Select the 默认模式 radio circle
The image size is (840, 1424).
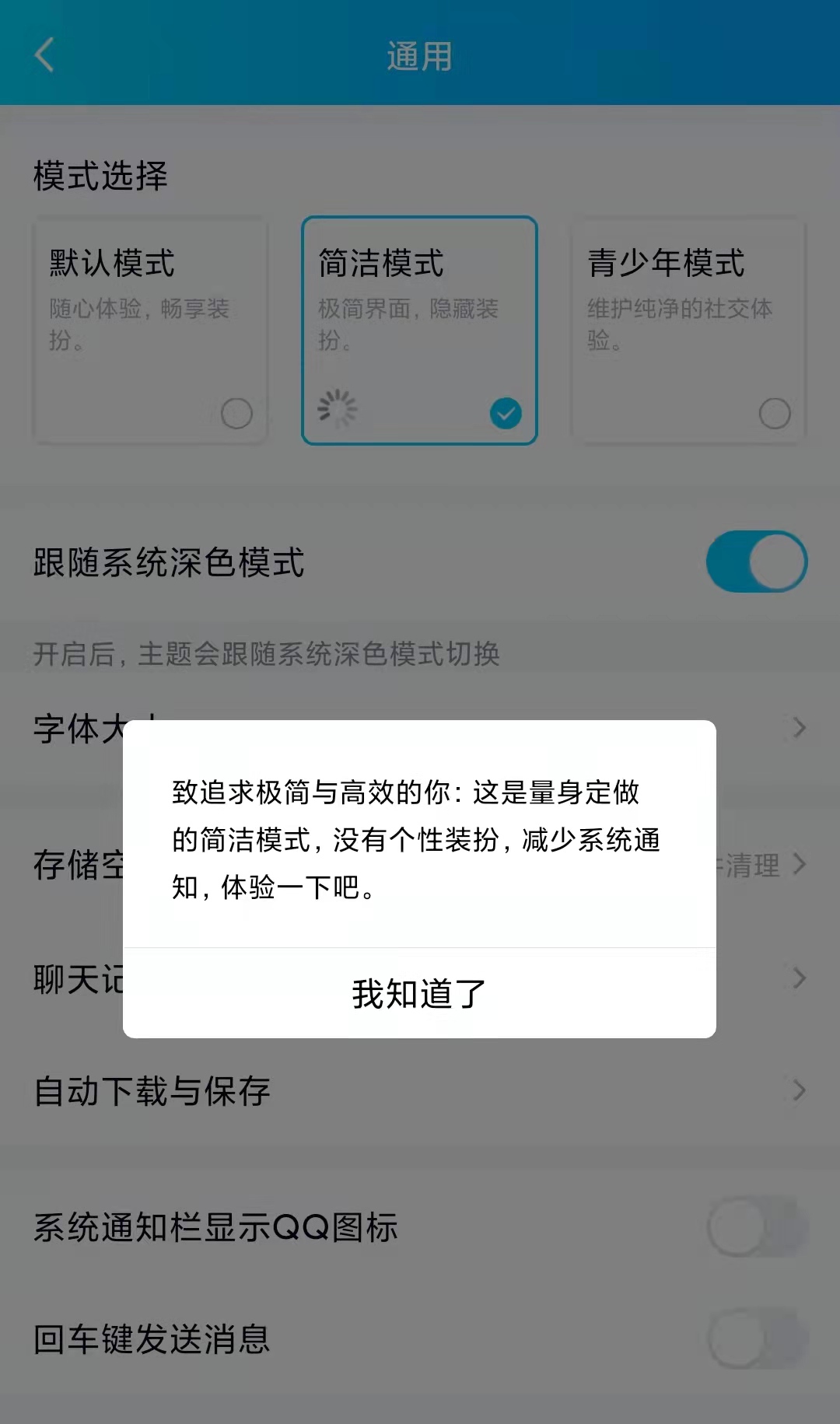pyautogui.click(x=236, y=415)
